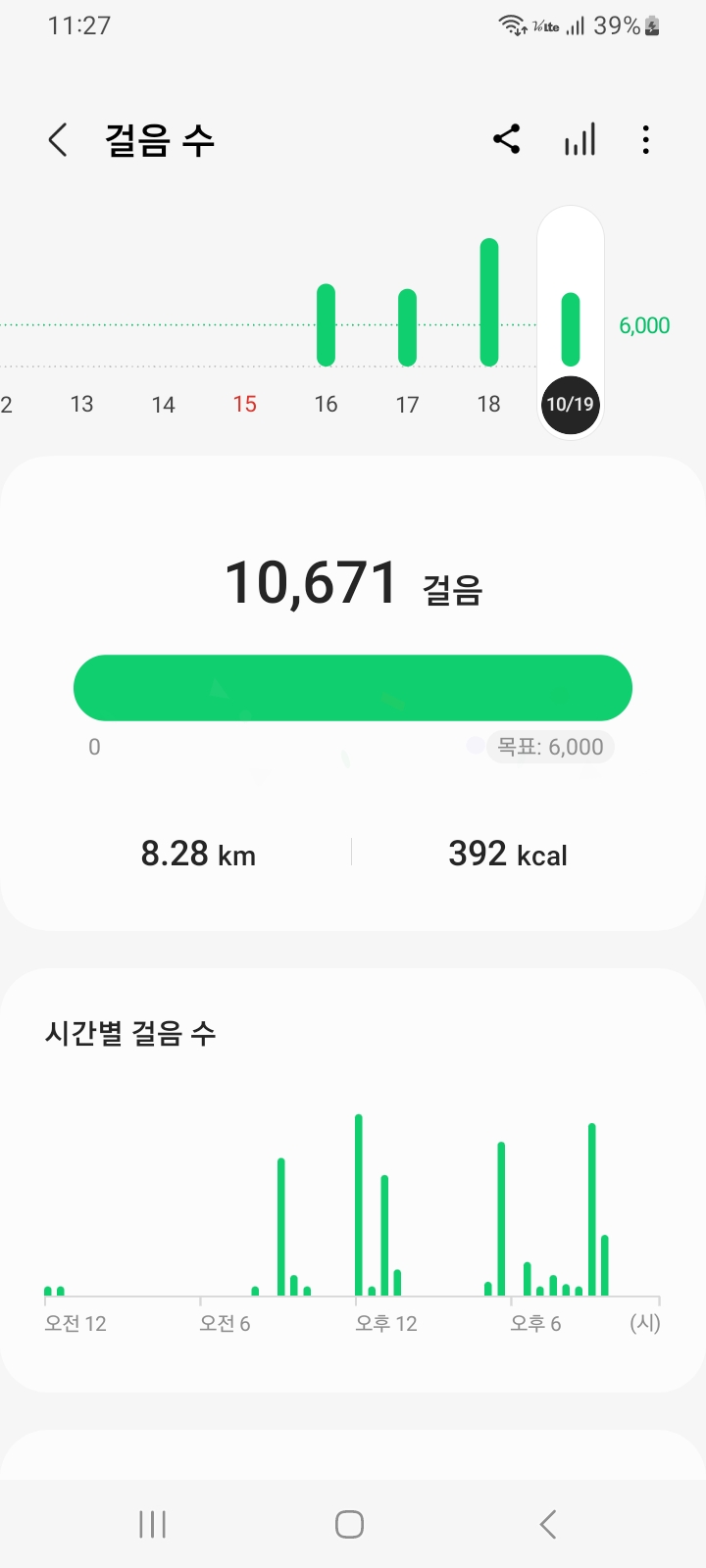Select day 14 in the step chart
The height and width of the screenshot is (1568, 706).
(x=164, y=403)
